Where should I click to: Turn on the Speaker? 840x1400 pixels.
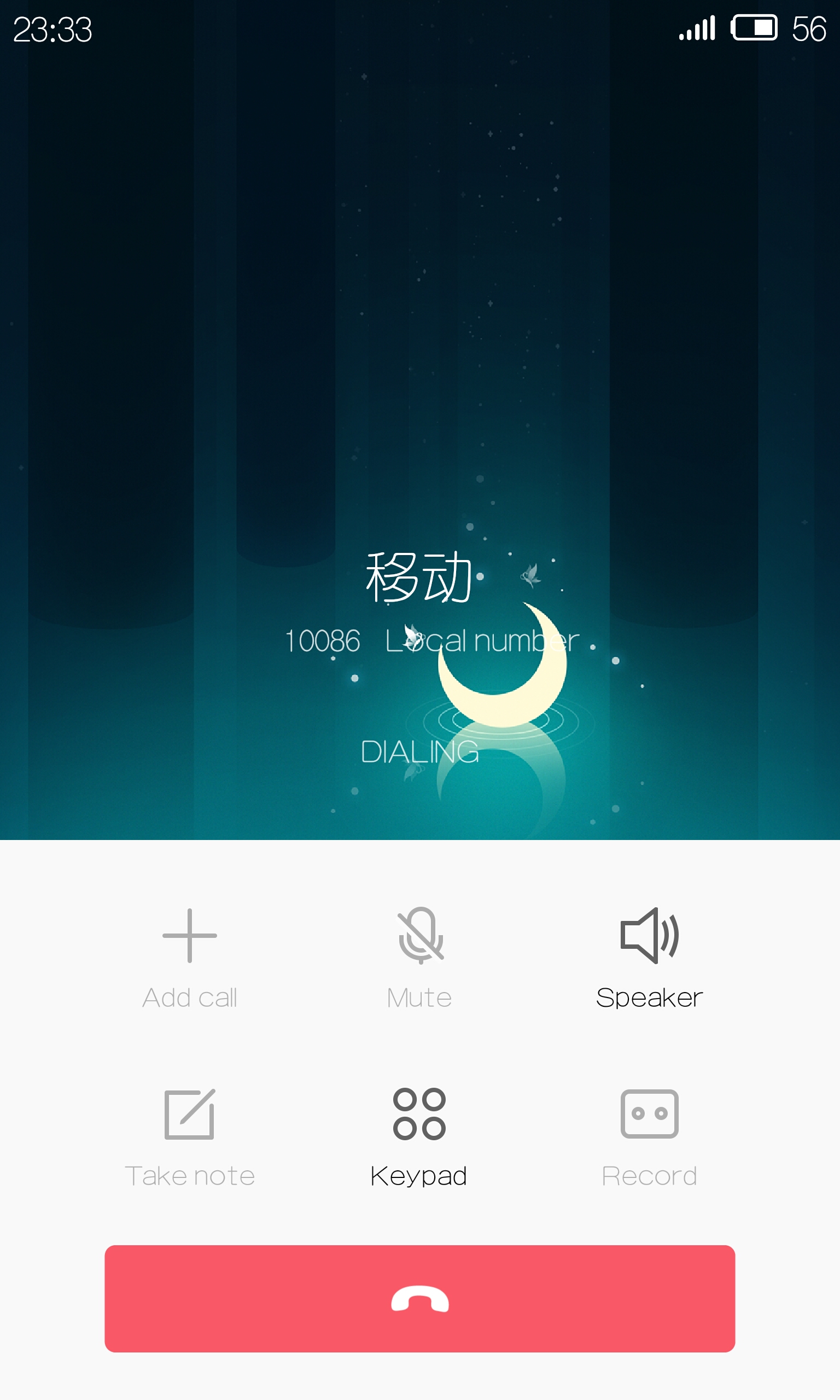(x=649, y=959)
